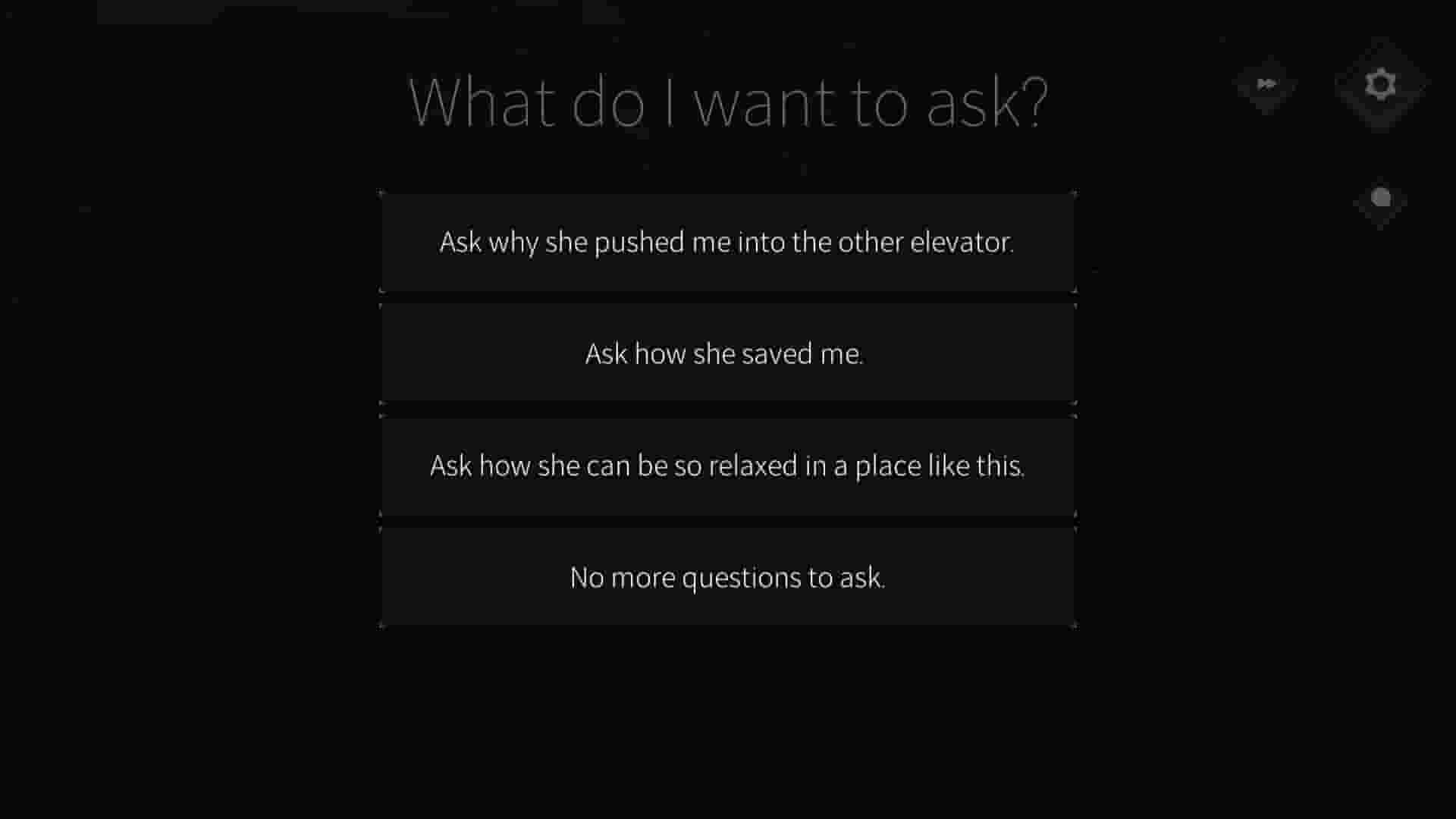Choose 'Ask how she can be so relaxed'

[x=726, y=466]
